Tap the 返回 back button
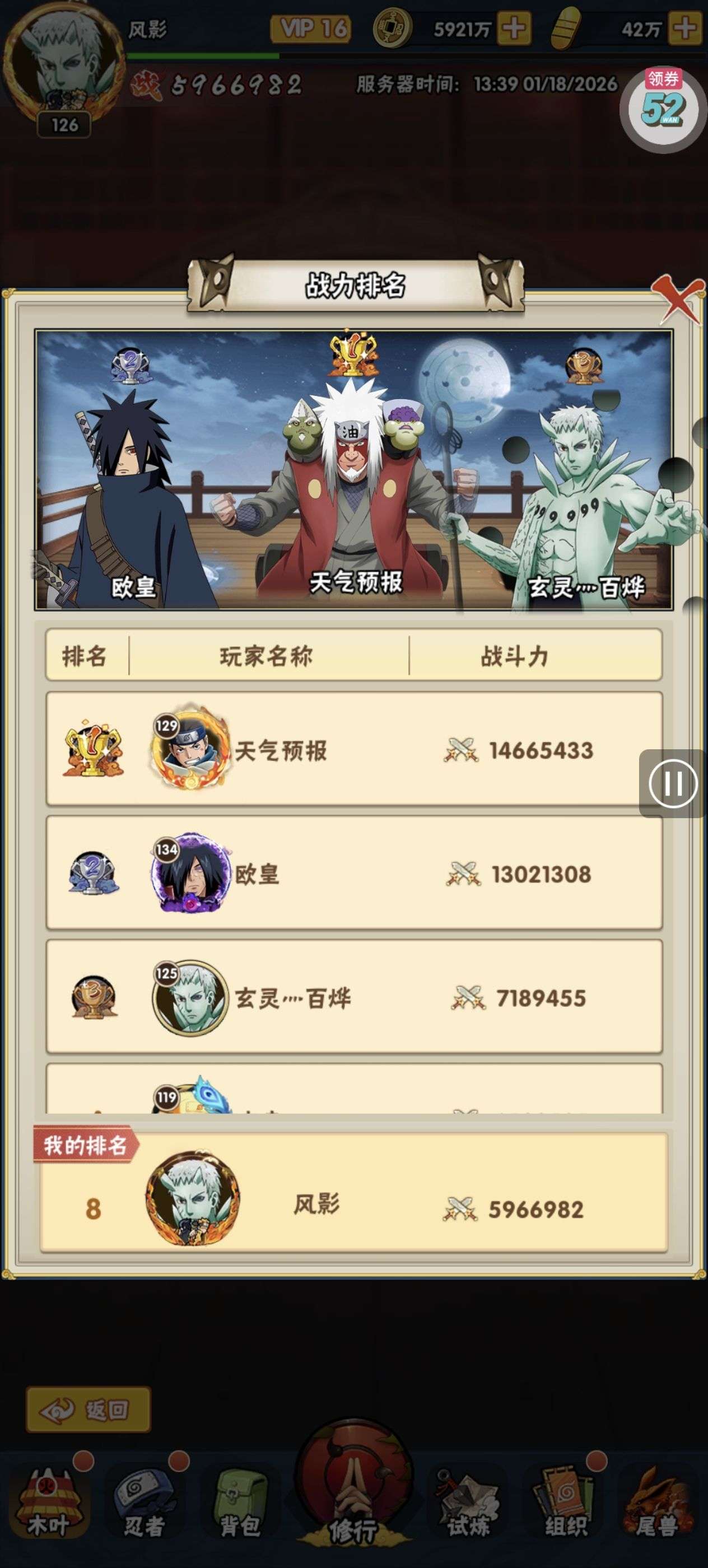The image size is (708, 1568). click(89, 1409)
